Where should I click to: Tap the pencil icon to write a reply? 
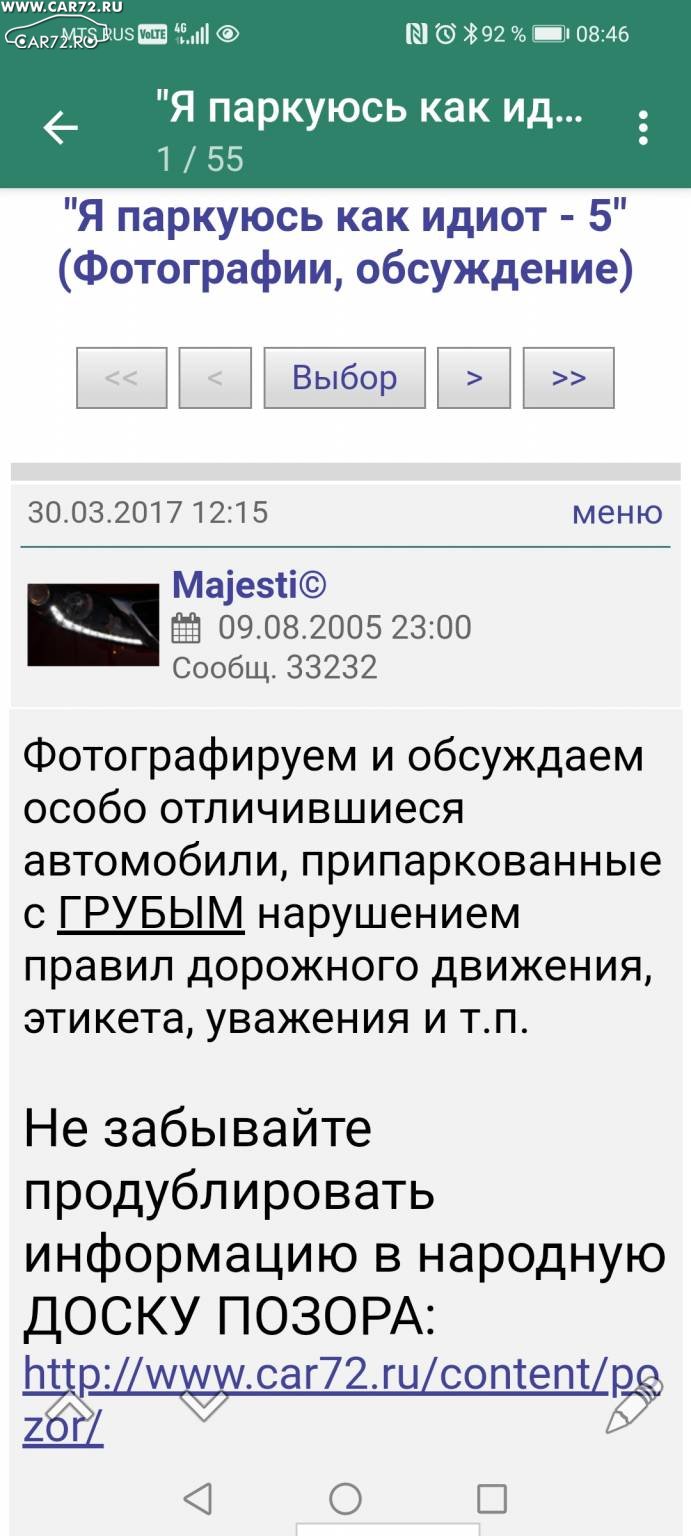[634, 1404]
